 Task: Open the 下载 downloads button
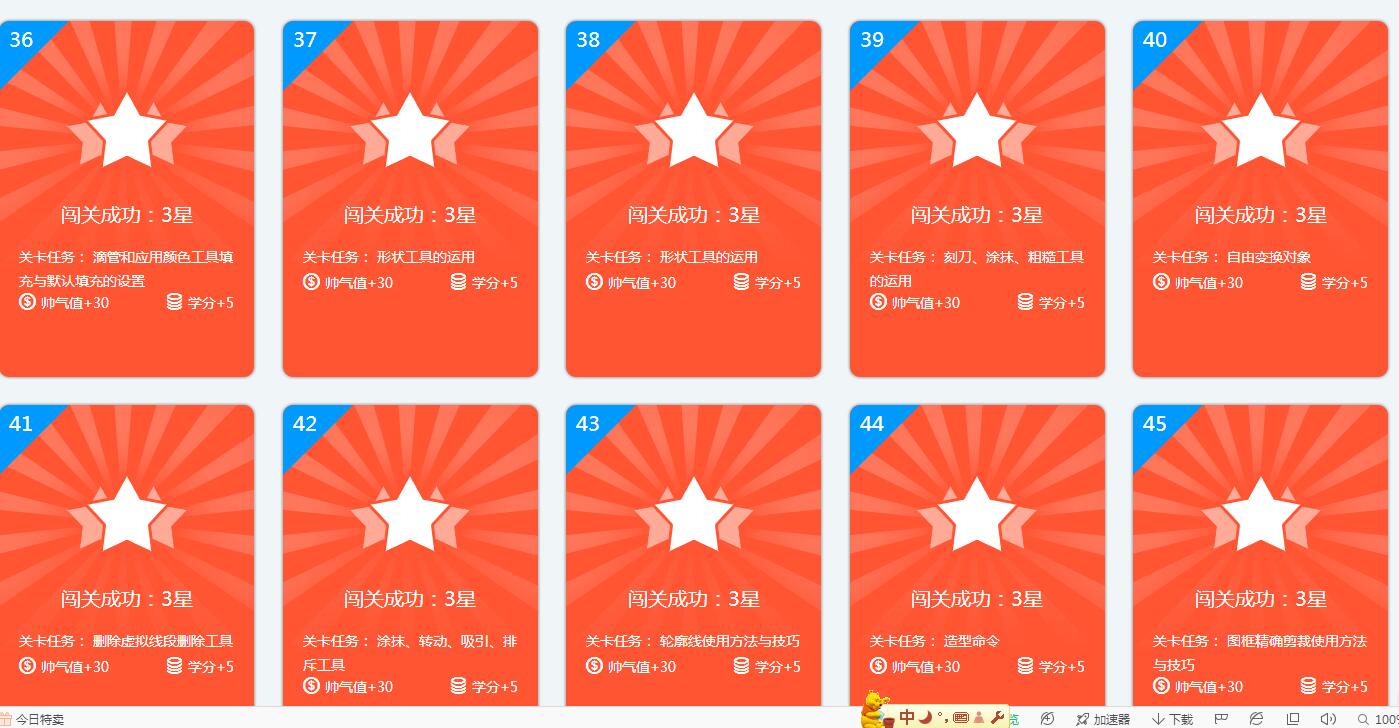pos(1173,719)
